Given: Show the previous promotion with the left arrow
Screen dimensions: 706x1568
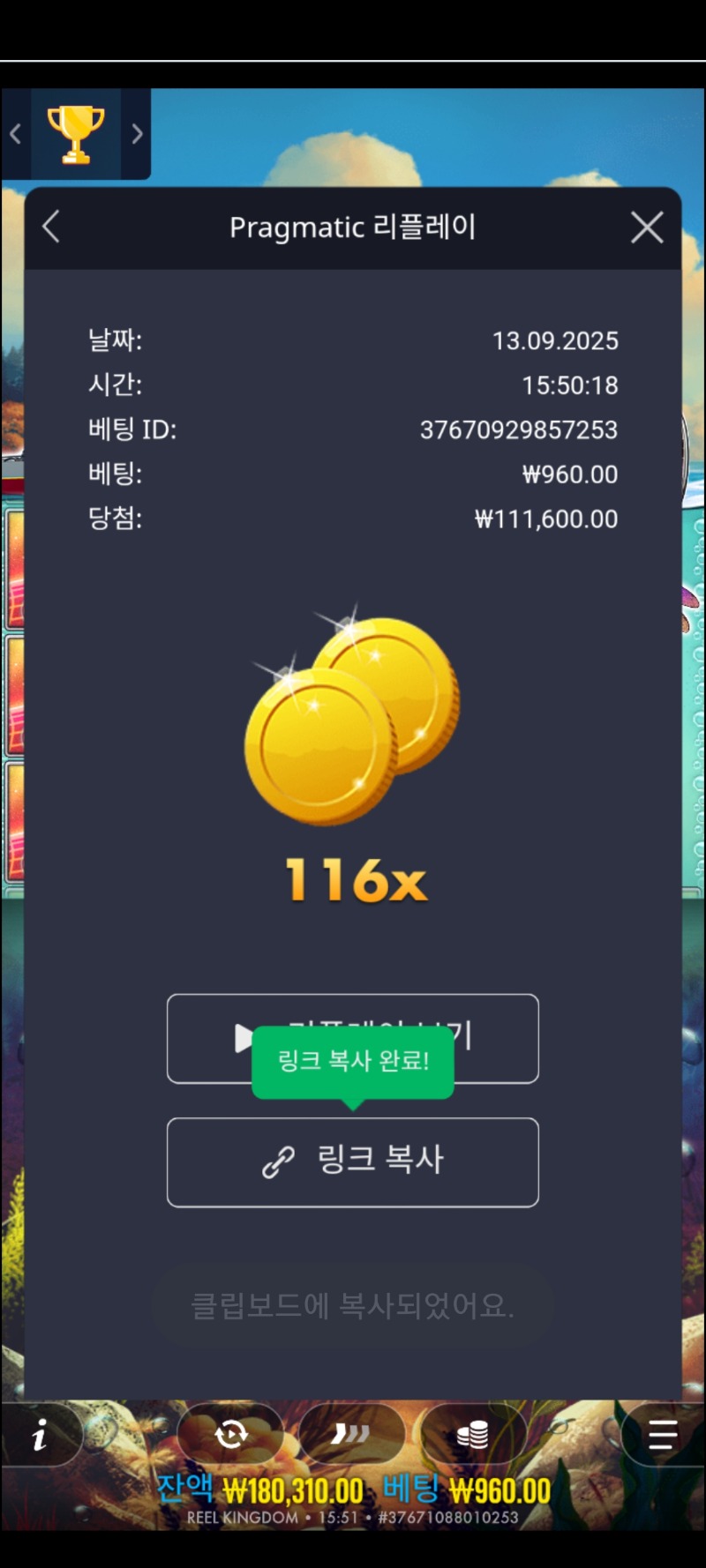Looking at the screenshot, I should (x=15, y=134).
